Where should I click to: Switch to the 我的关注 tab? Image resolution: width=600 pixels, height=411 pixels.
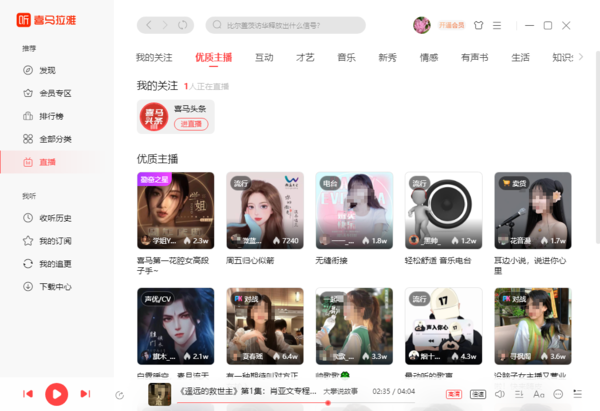(154, 58)
